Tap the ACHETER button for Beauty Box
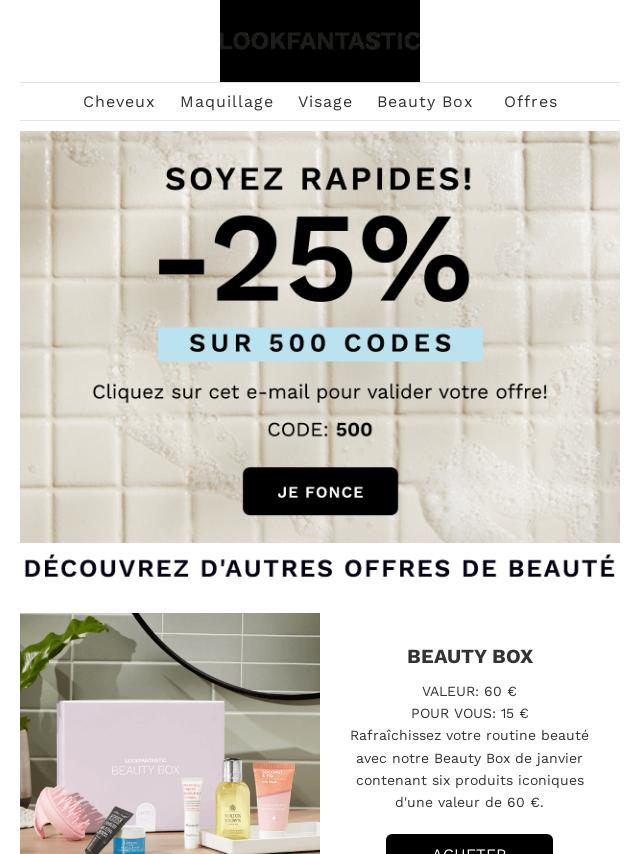This screenshot has width=640, height=854. pyautogui.click(x=469, y=845)
